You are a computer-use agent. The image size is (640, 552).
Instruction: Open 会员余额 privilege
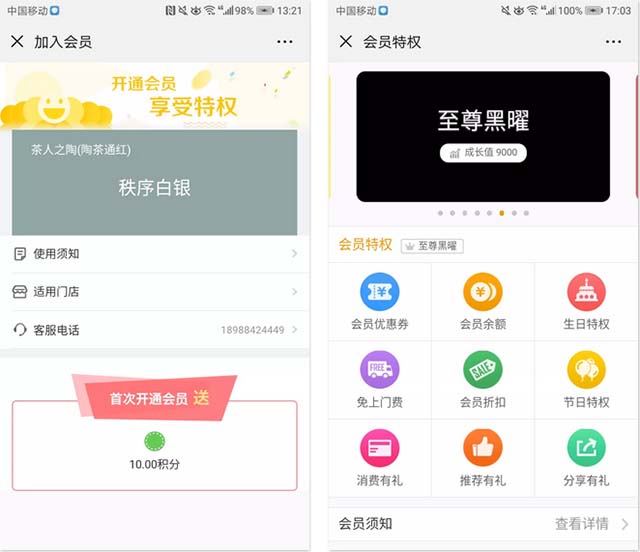(483, 302)
